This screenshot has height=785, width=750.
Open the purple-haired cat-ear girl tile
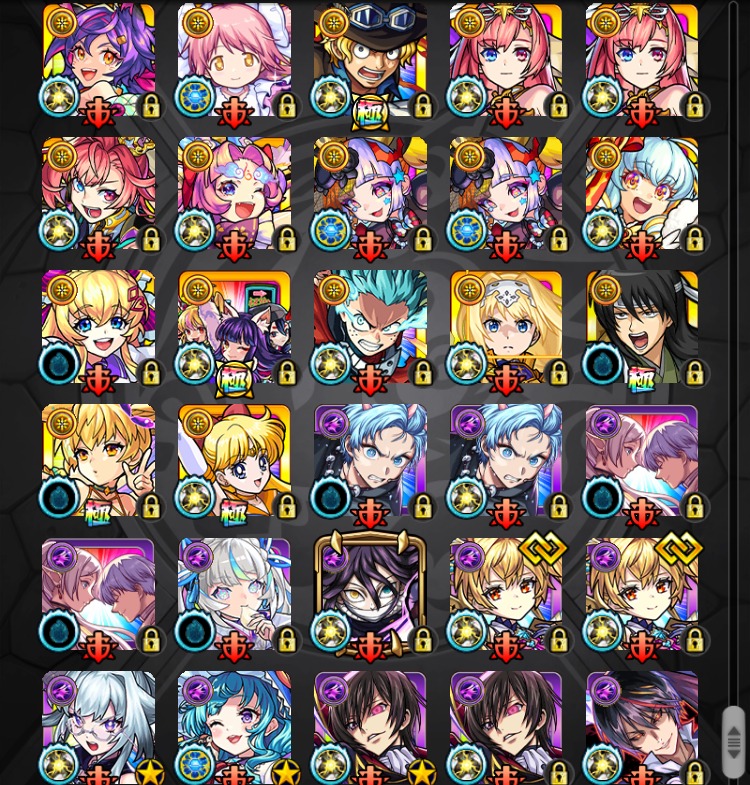click(x=99, y=62)
